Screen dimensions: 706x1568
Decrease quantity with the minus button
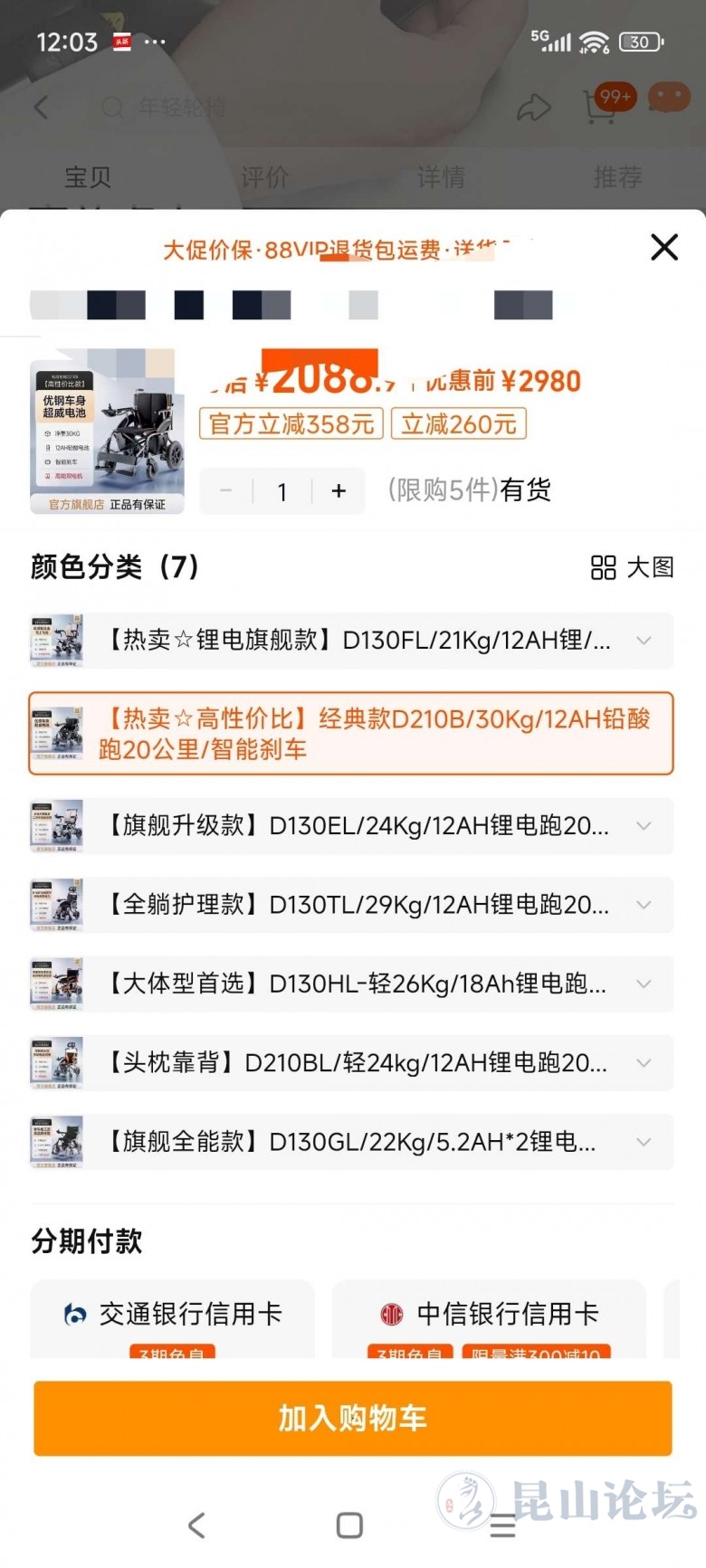coord(226,490)
